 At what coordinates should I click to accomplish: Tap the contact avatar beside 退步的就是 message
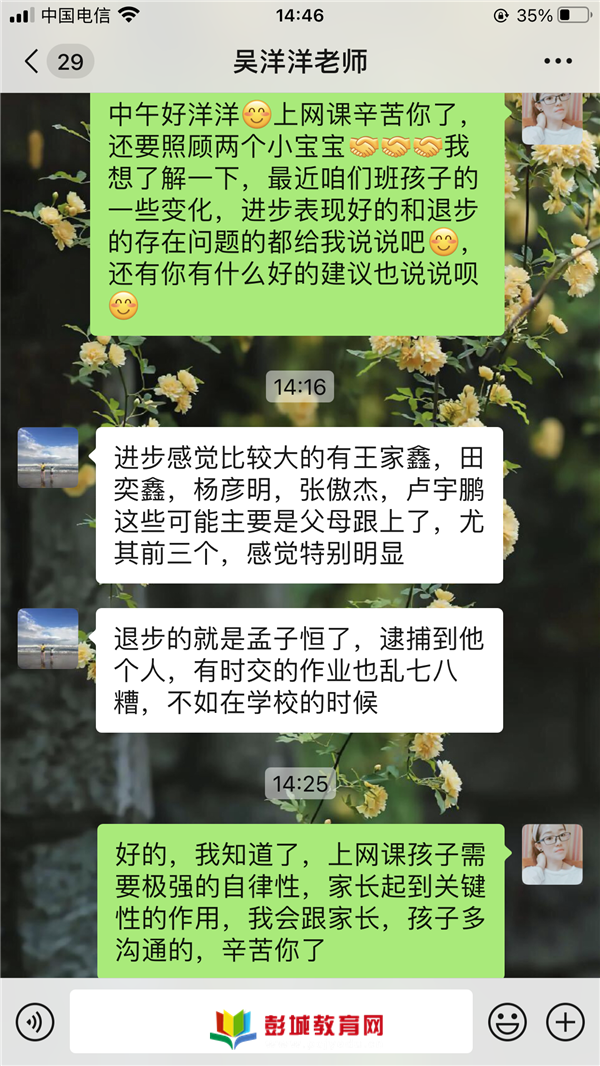48,638
